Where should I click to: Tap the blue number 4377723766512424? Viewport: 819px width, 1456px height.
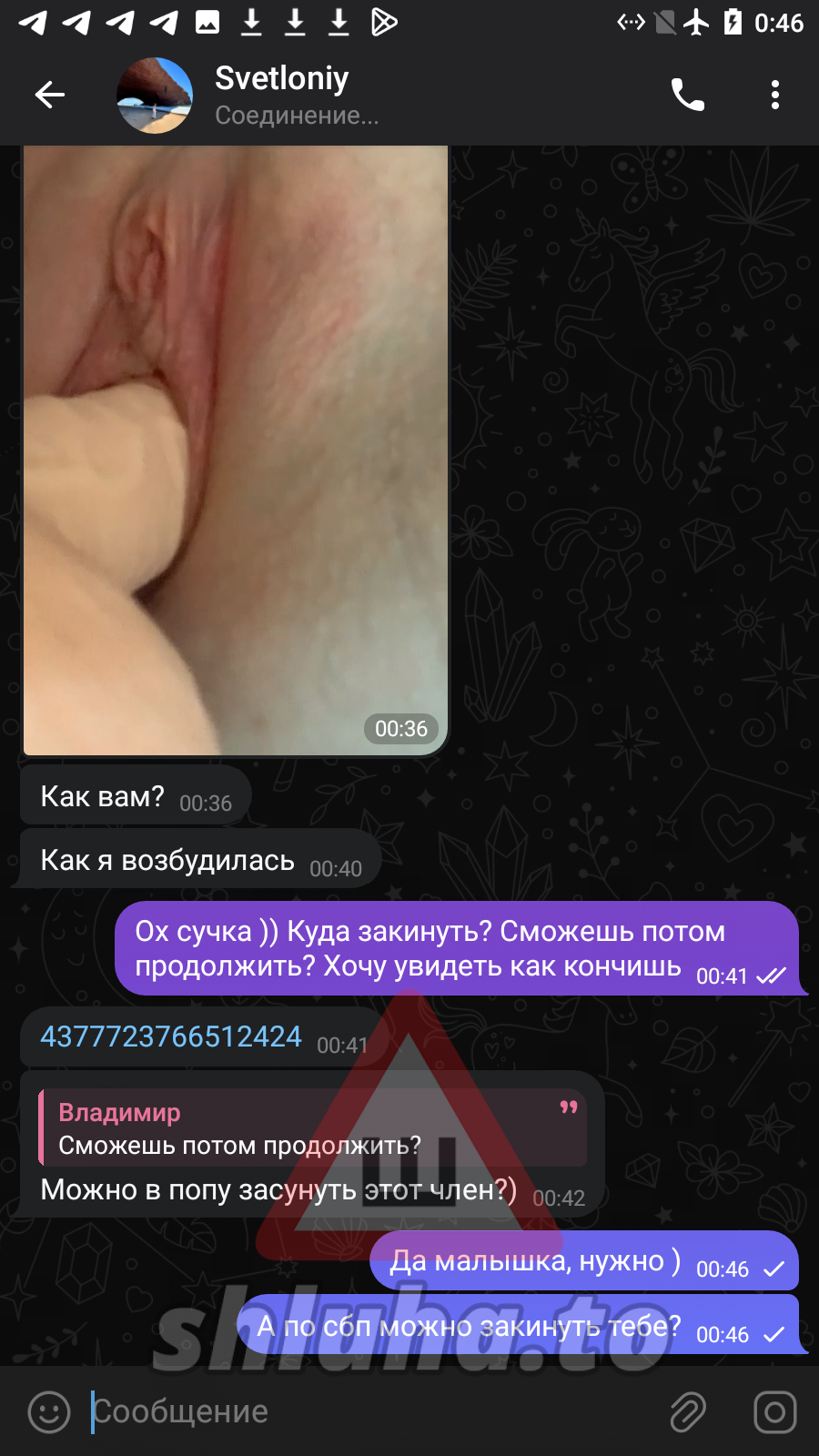[x=171, y=1036]
